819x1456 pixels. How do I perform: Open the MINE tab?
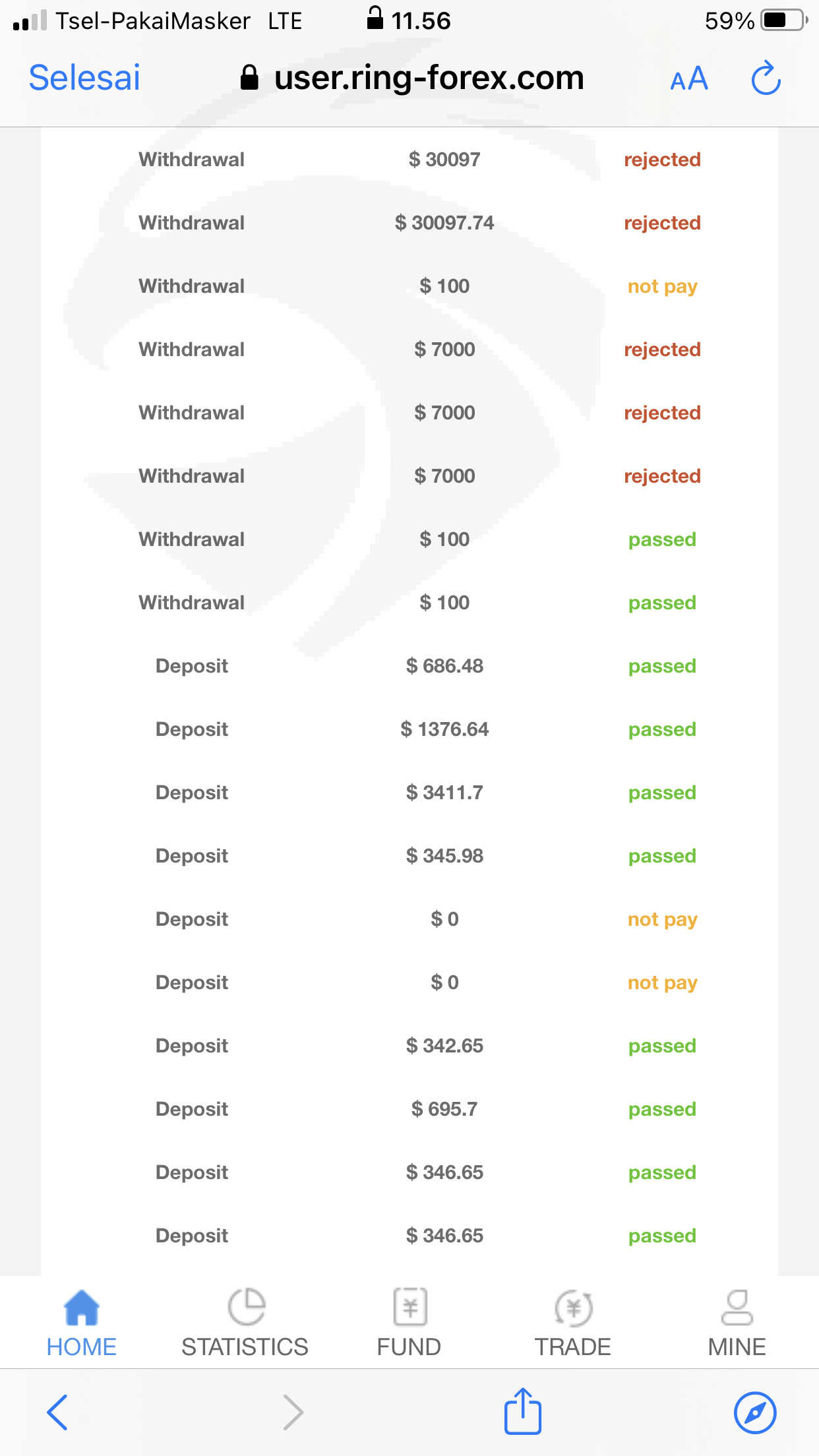pos(737,1323)
